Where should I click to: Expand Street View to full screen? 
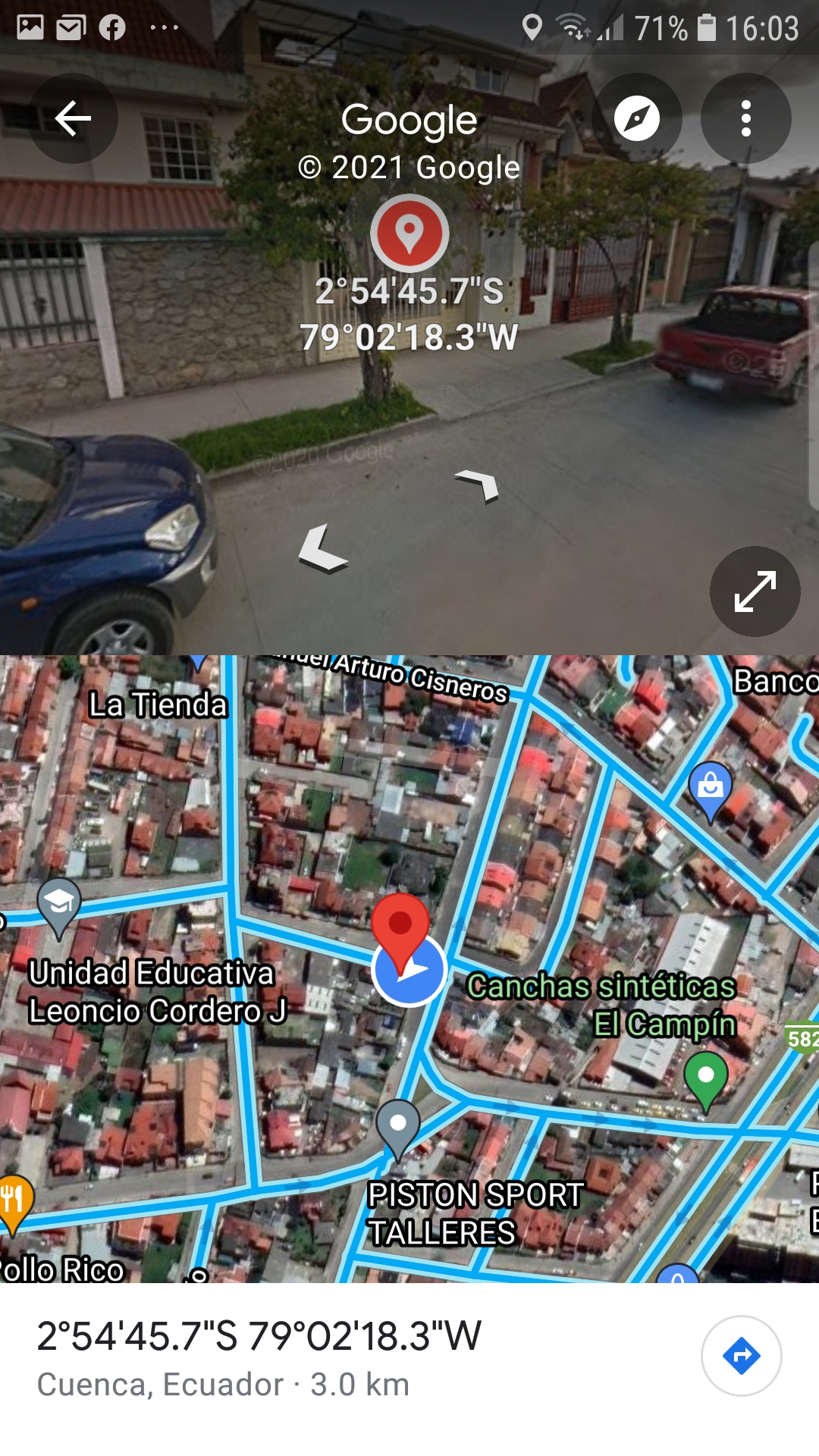tap(755, 591)
